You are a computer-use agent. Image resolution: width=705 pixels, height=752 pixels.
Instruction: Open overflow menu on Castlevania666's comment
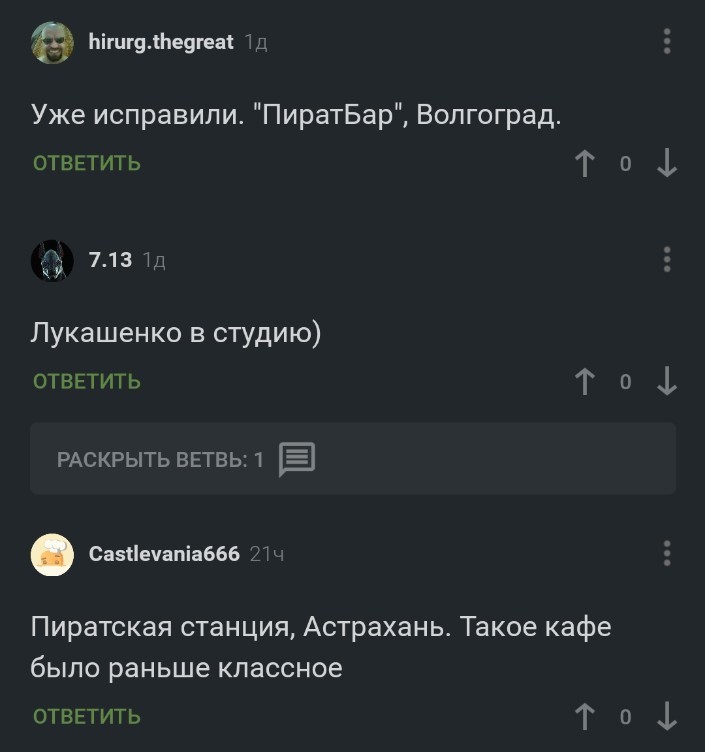click(667, 553)
